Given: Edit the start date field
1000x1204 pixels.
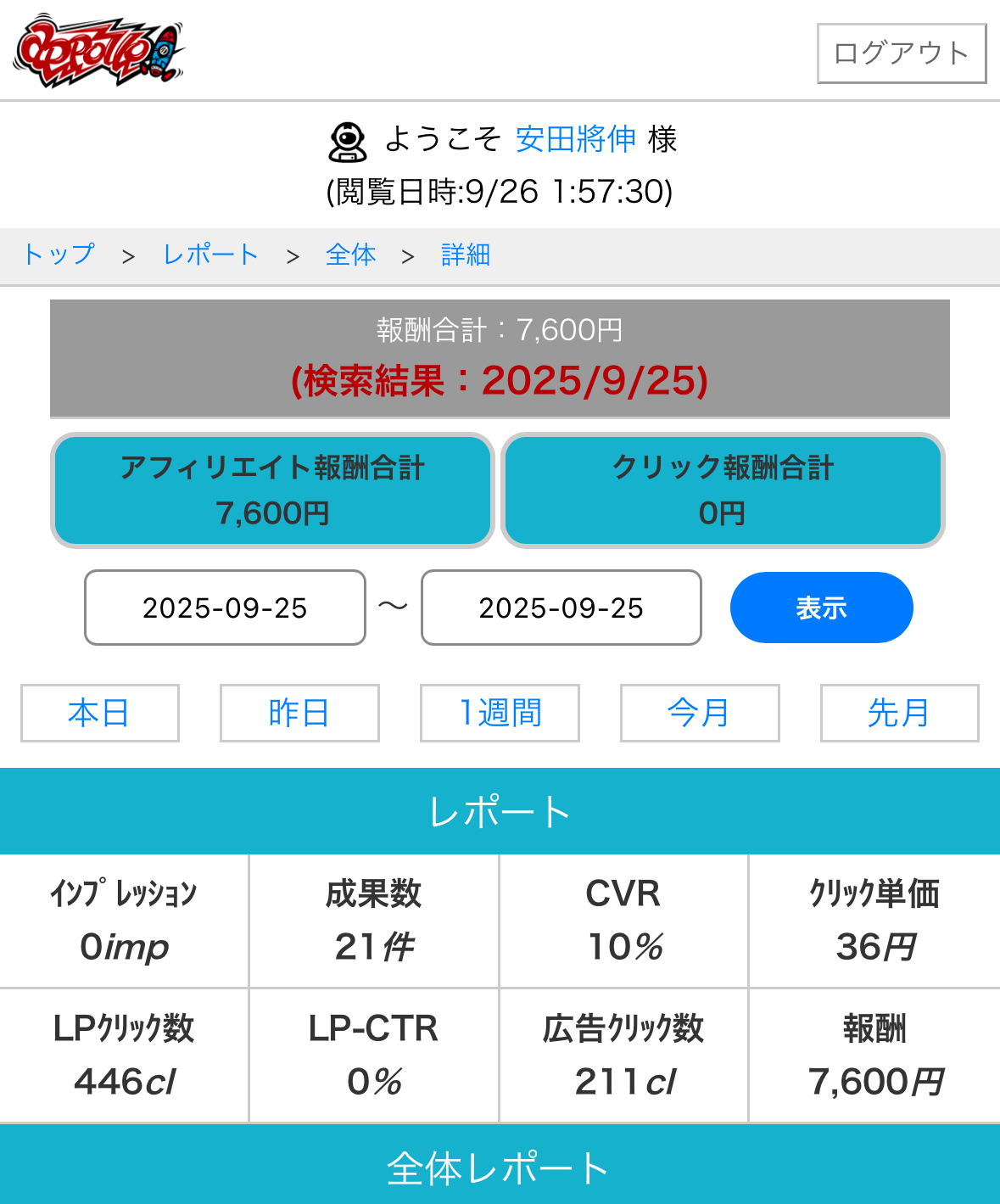Looking at the screenshot, I should (225, 608).
